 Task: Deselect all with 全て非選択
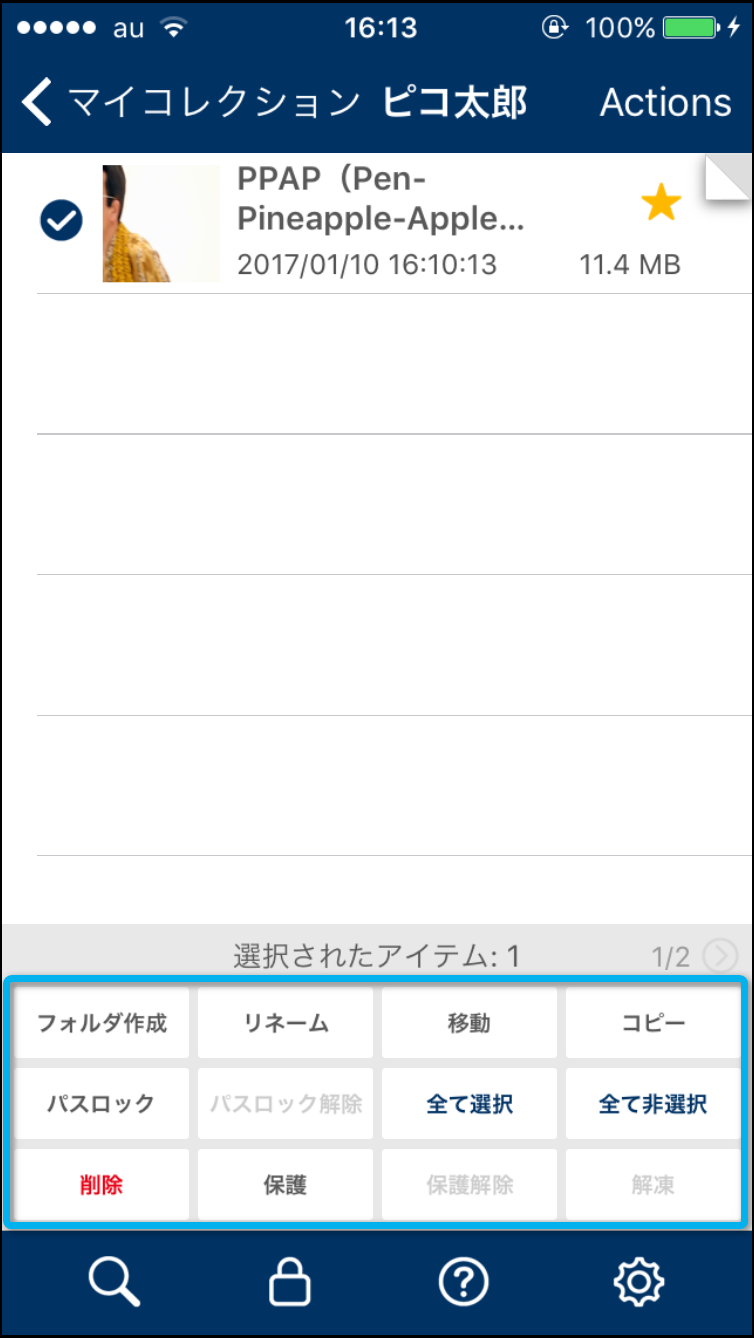(653, 1104)
